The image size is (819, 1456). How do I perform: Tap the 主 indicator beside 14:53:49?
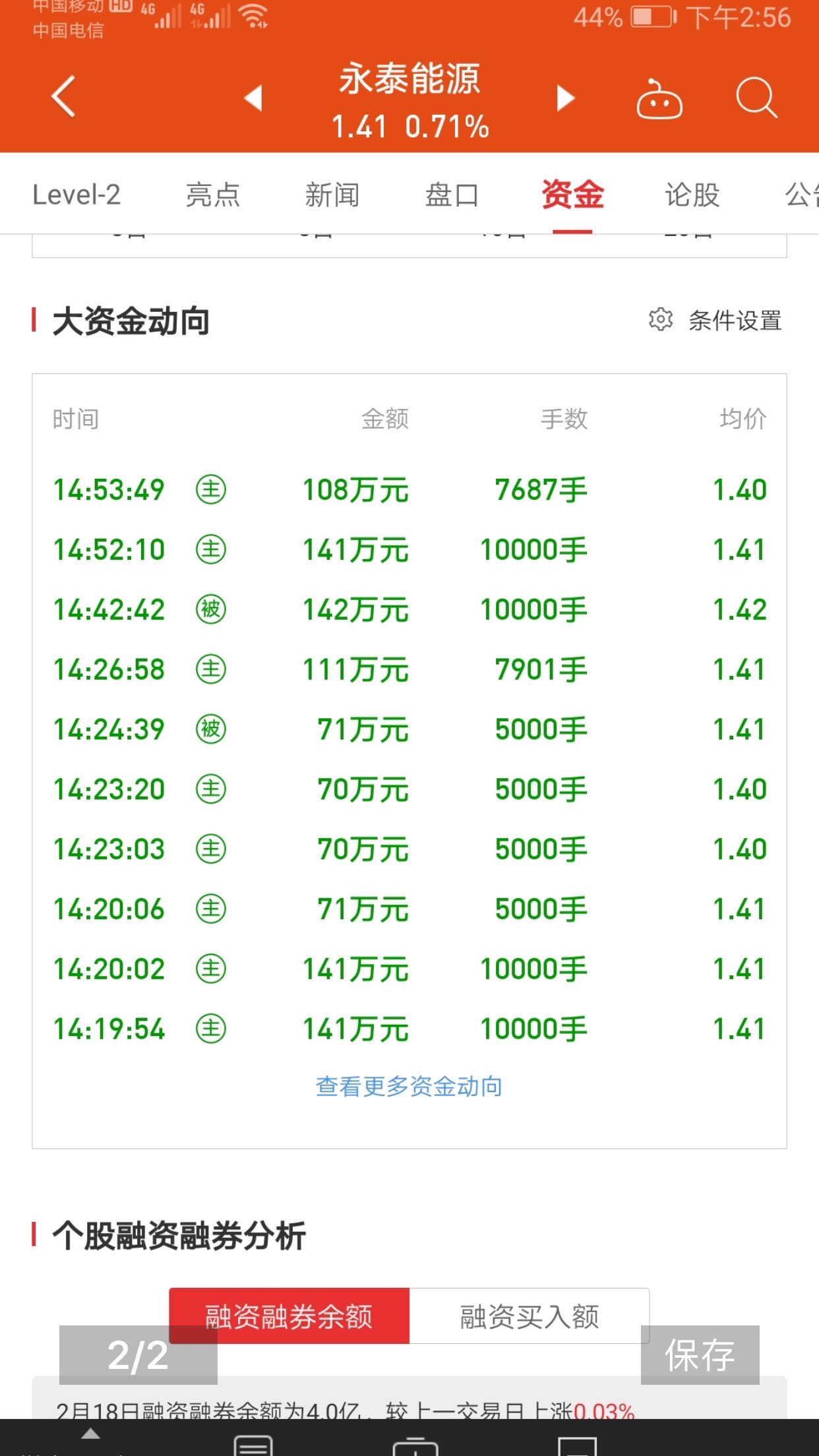coord(211,489)
